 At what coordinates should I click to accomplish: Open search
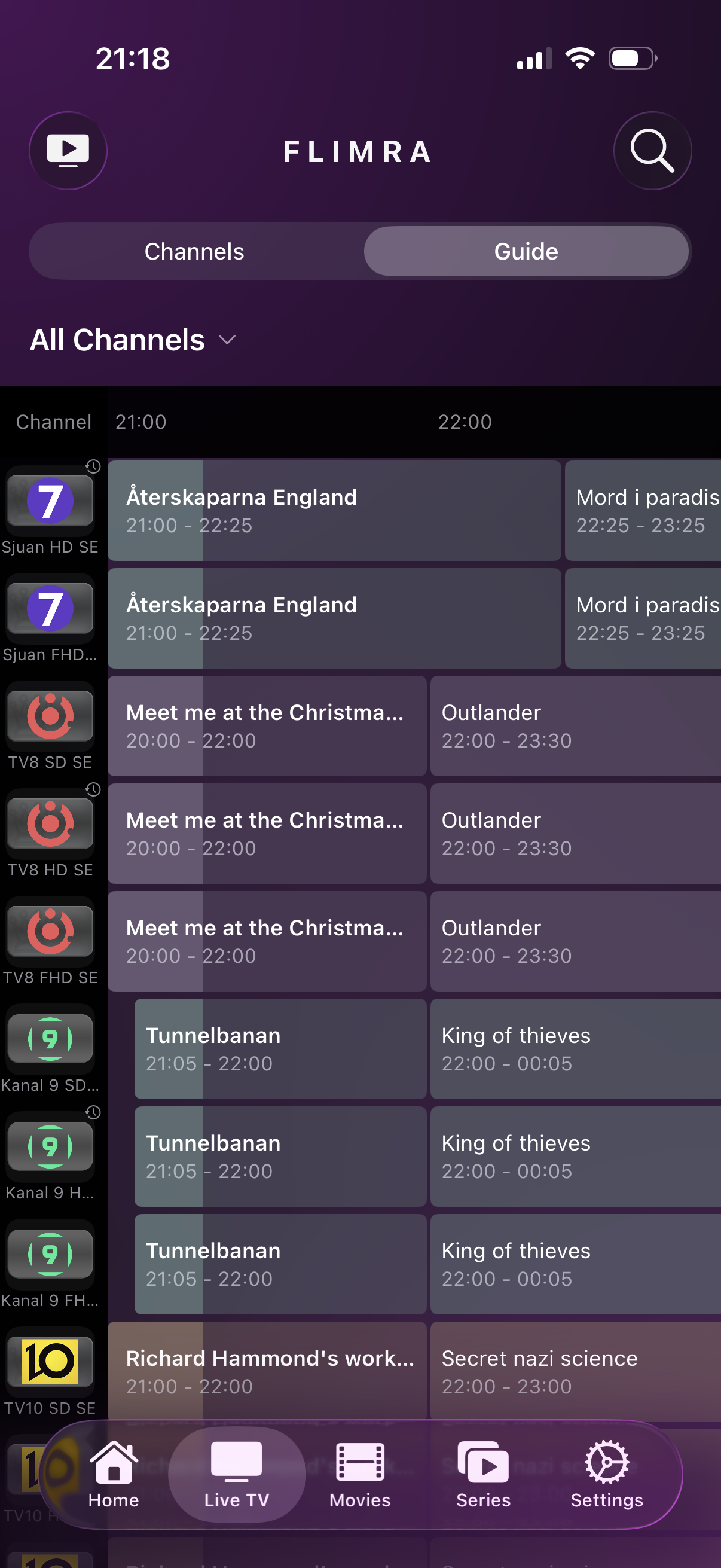pyautogui.click(x=652, y=151)
